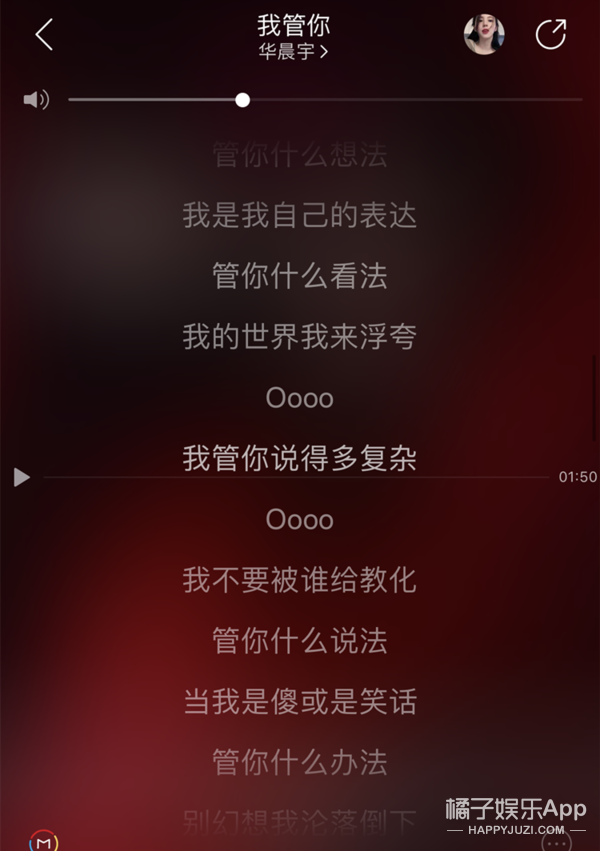Tap the volume speaker icon

tap(36, 100)
